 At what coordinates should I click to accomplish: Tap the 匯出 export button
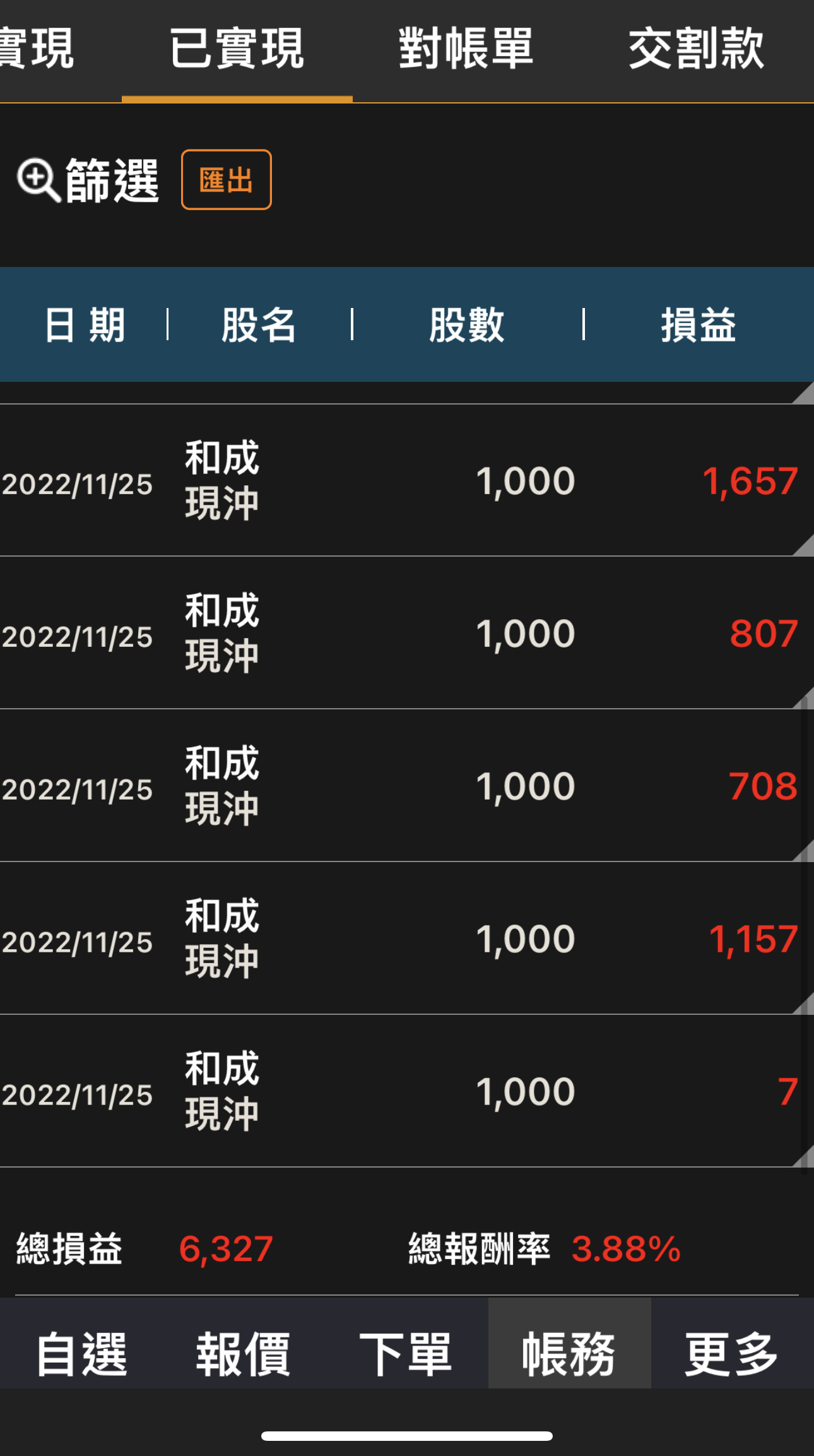[x=226, y=180]
